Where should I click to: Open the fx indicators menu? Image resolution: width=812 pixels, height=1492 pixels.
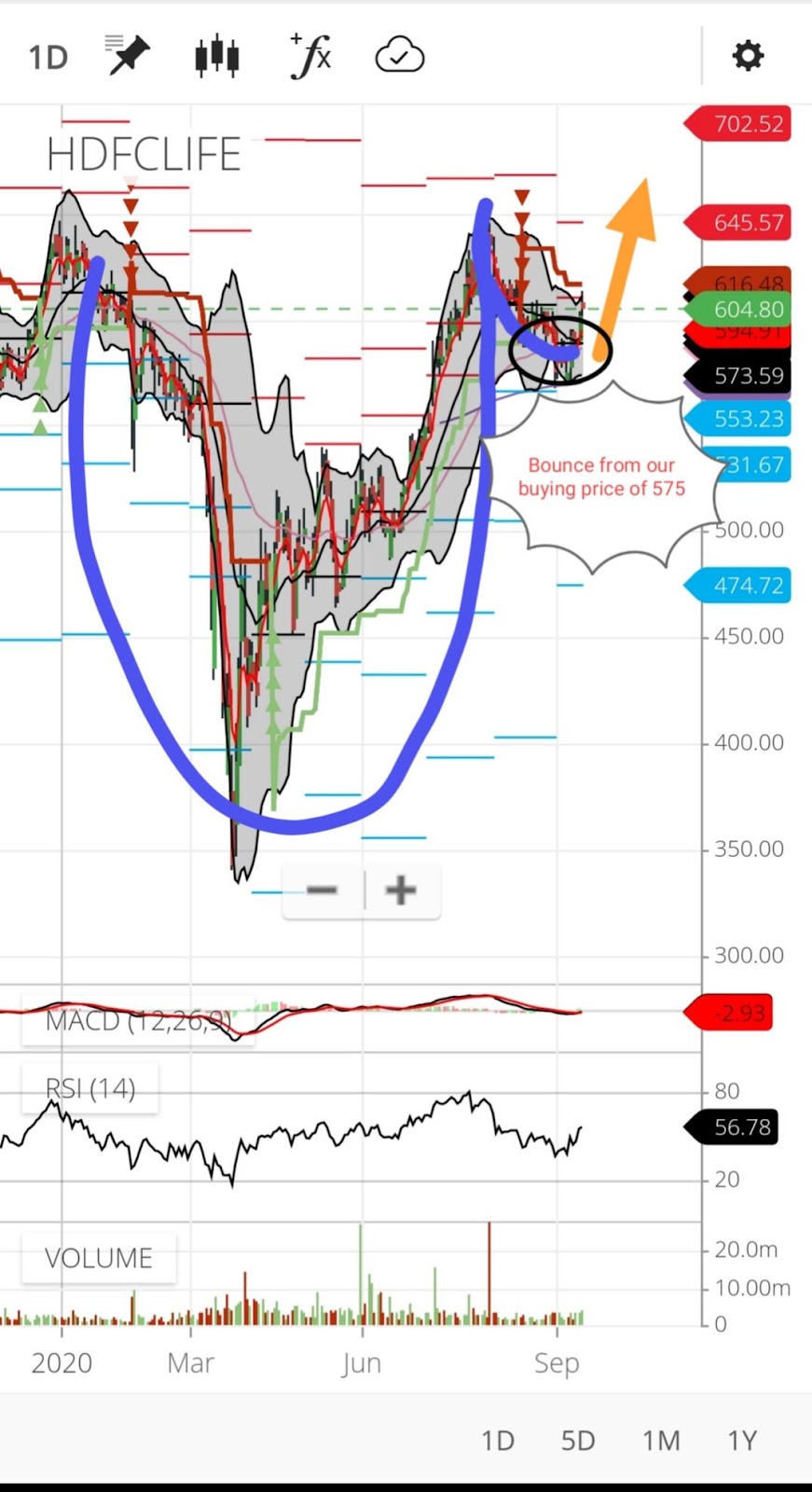click(x=310, y=56)
